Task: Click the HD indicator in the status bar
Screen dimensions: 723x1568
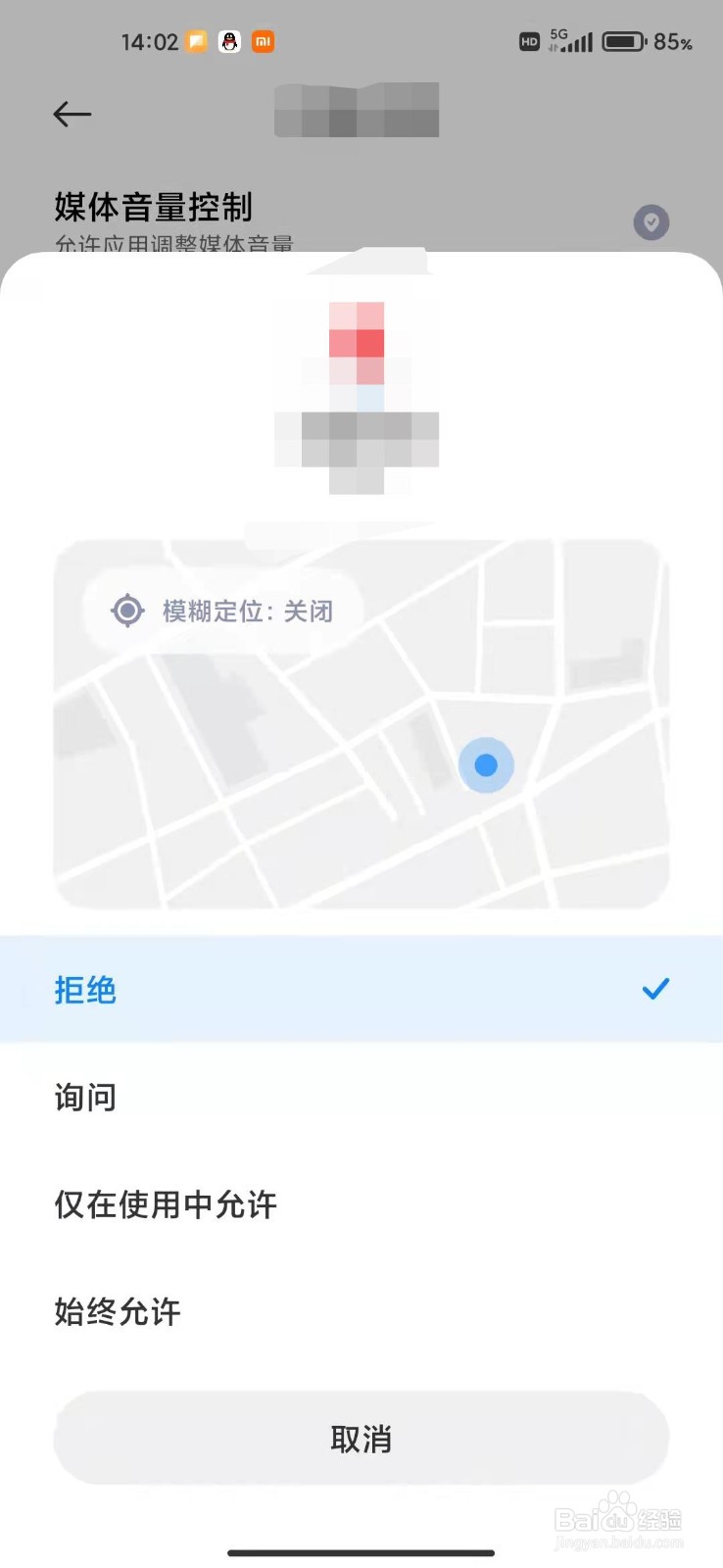Action: (x=528, y=41)
